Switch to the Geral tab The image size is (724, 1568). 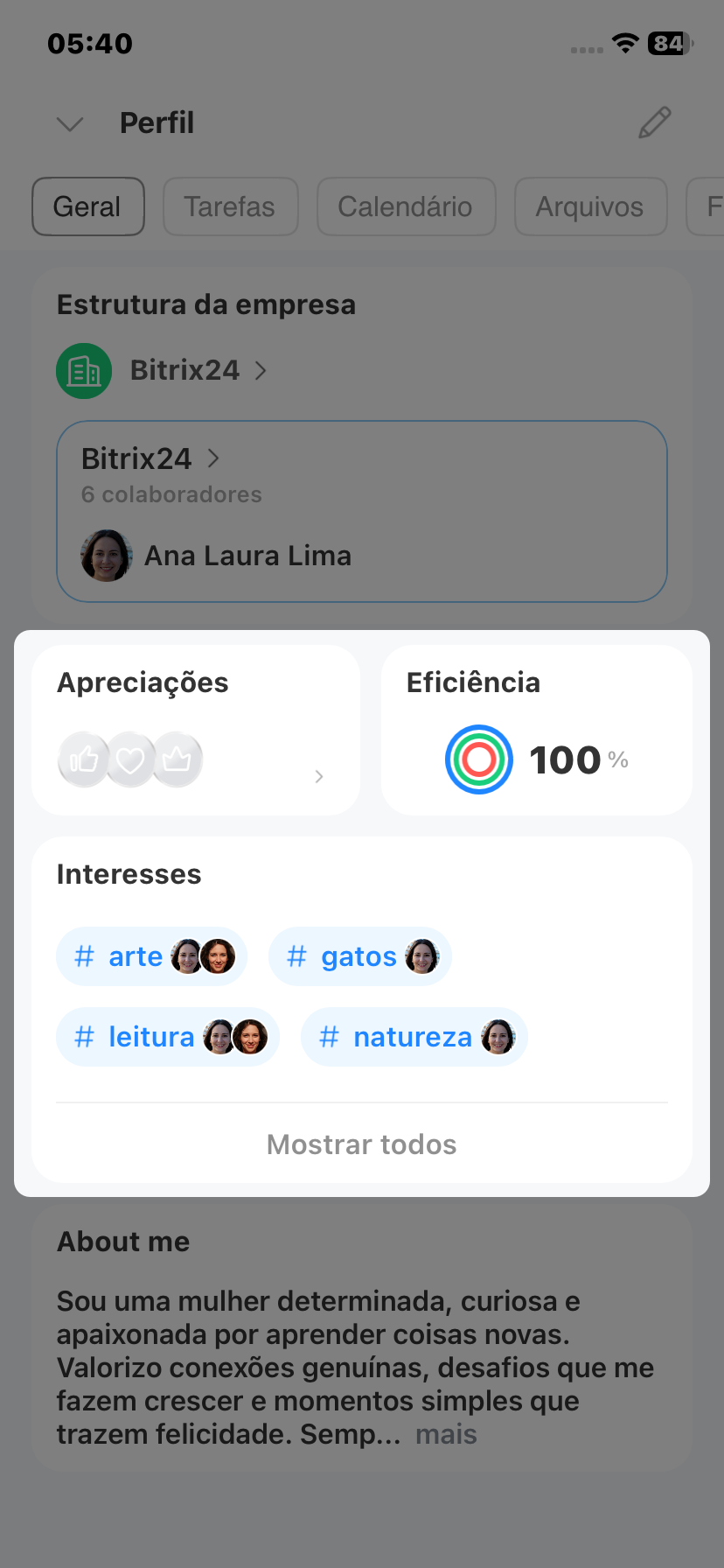coord(87,206)
